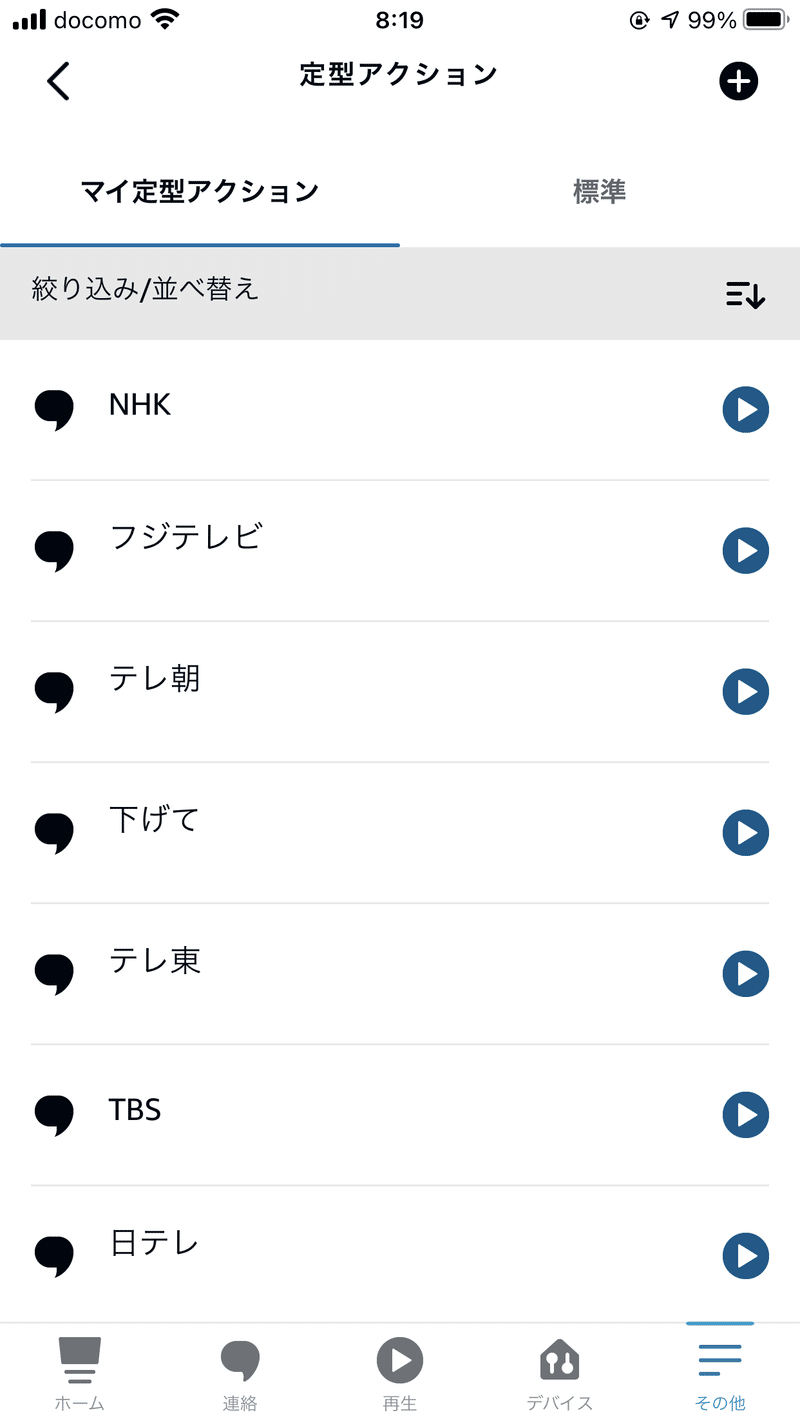Image resolution: width=800 pixels, height=1422 pixels.
Task: Run the TBS routine play button
Action: pos(745,1115)
